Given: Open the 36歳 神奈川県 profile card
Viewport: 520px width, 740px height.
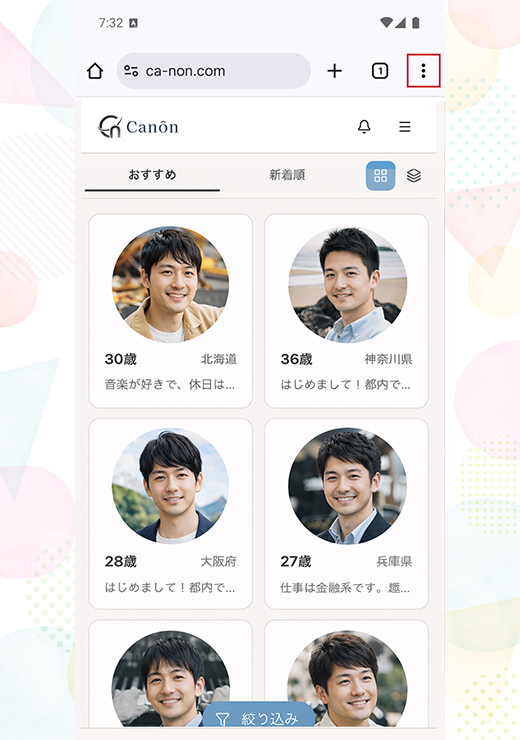Looking at the screenshot, I should 346,311.
